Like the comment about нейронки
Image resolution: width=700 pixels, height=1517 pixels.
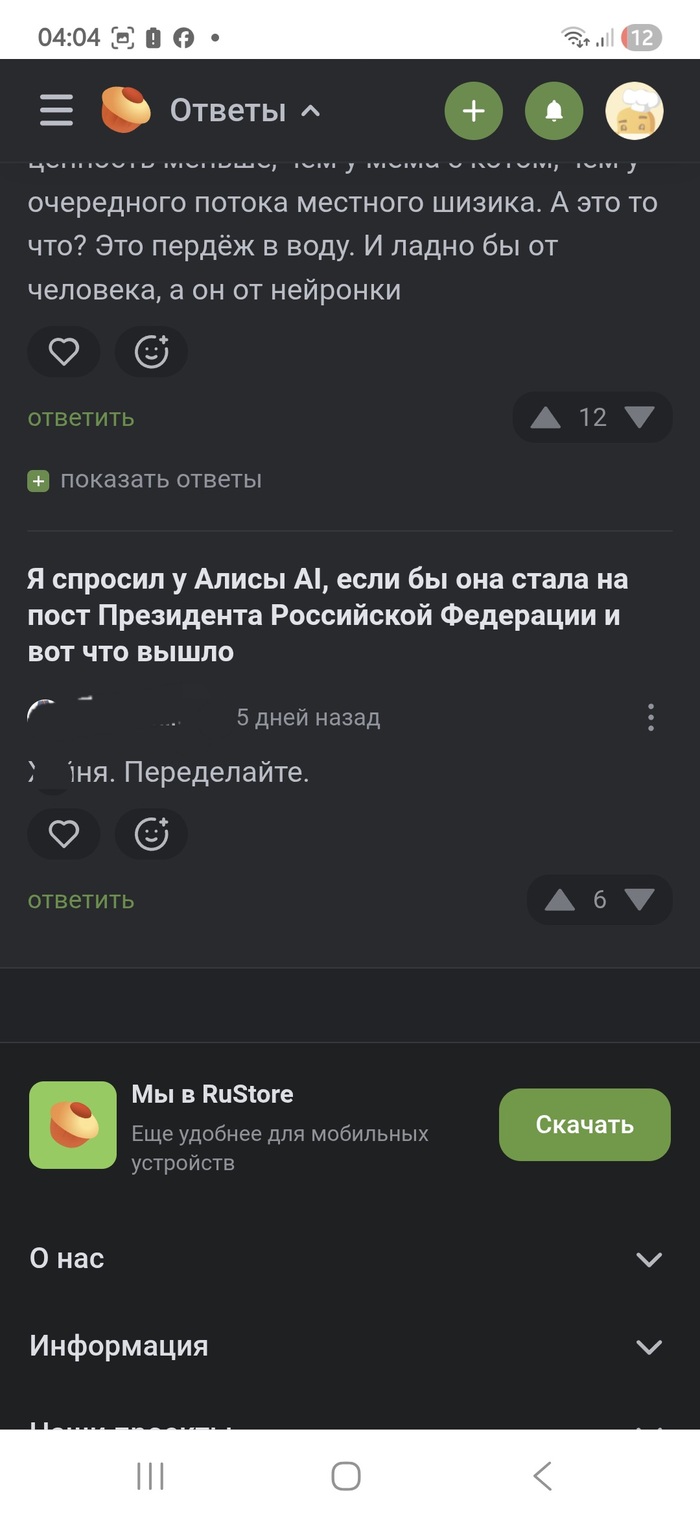(64, 351)
